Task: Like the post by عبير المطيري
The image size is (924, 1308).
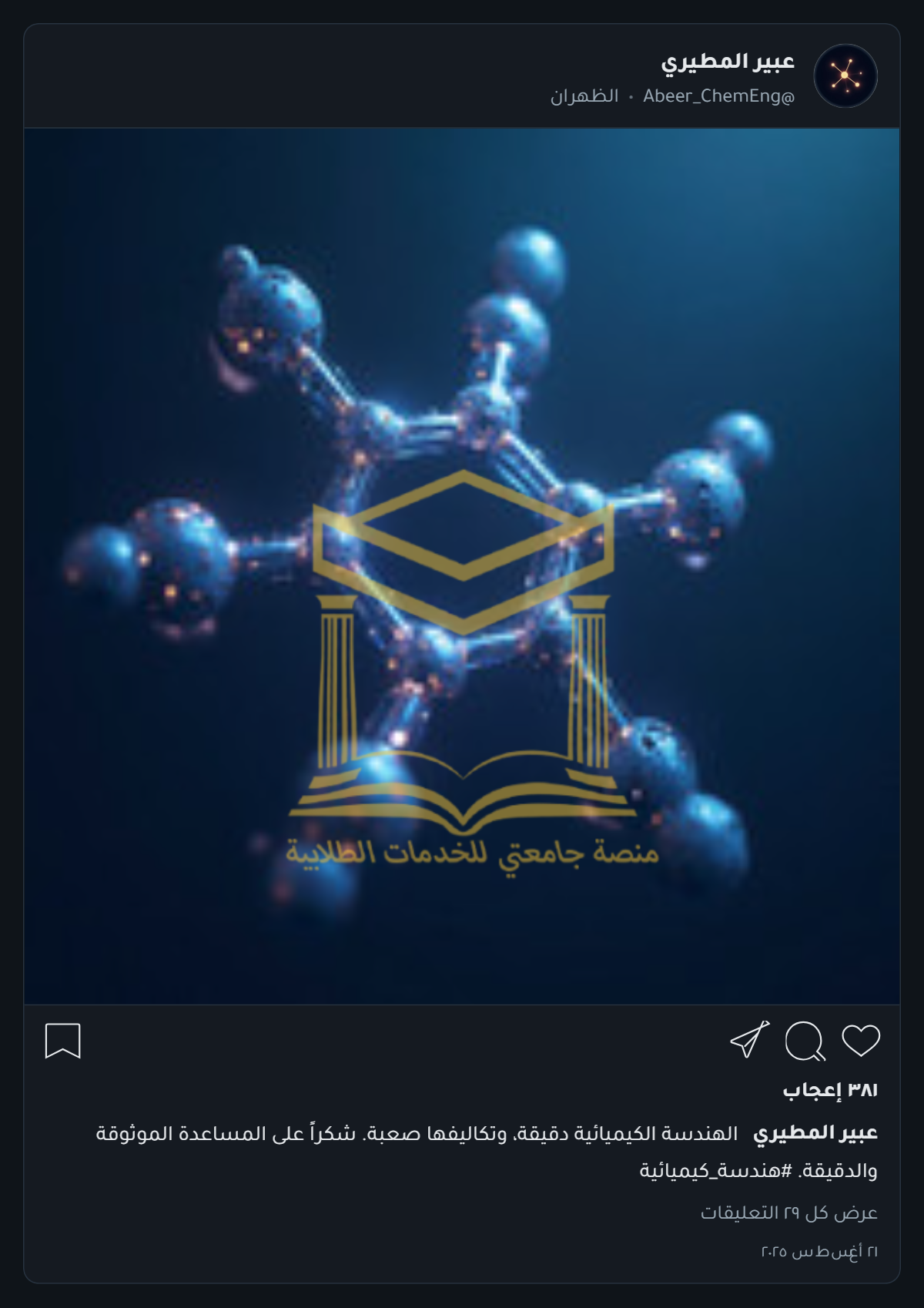Action: (860, 1041)
